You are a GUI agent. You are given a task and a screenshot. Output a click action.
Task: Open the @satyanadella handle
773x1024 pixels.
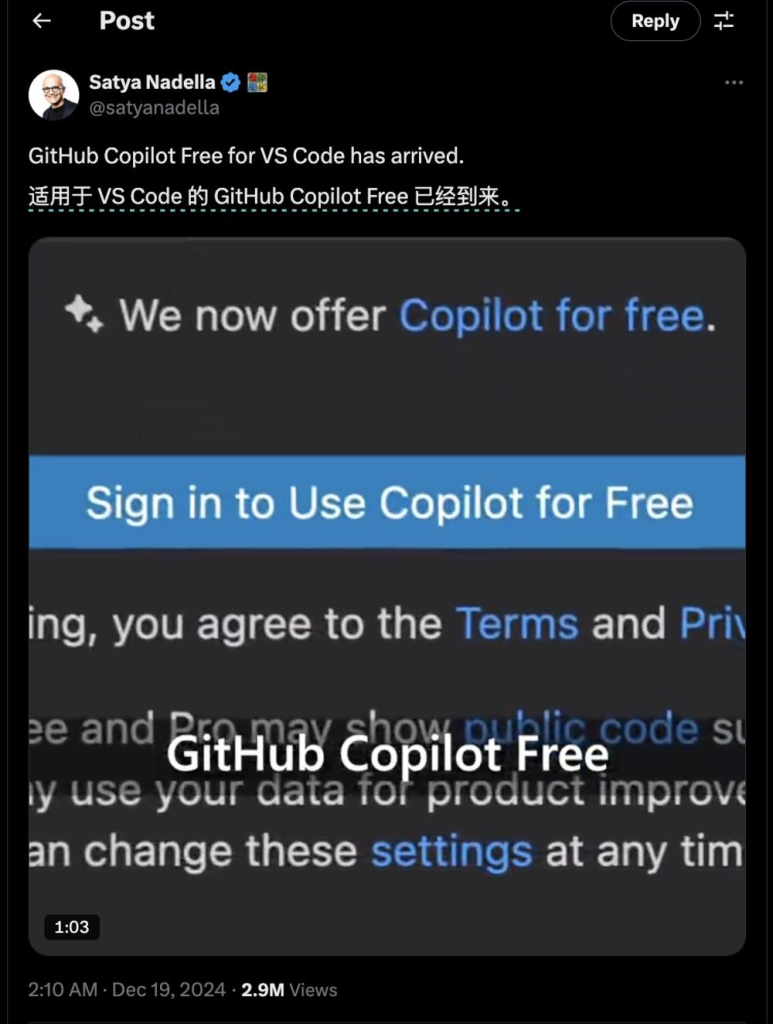[154, 108]
